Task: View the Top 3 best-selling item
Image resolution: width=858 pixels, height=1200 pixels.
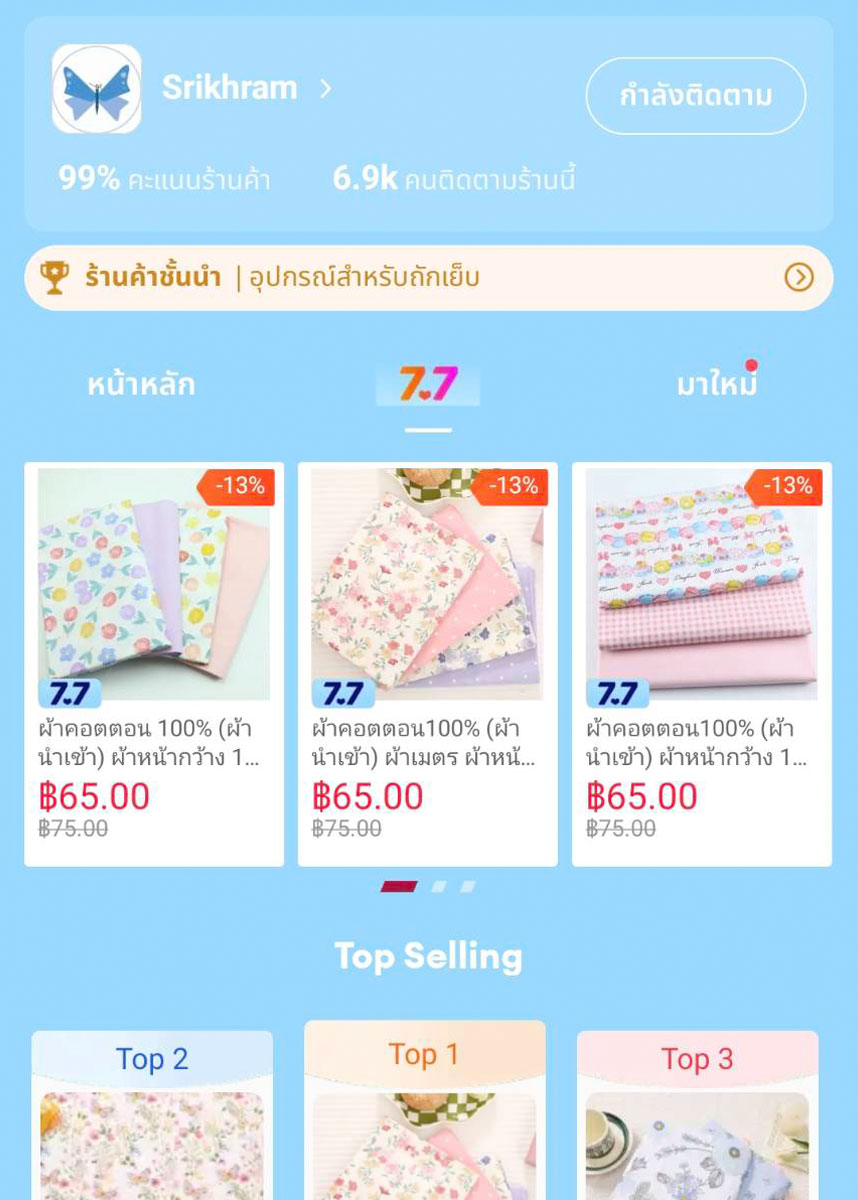Action: [697, 1115]
